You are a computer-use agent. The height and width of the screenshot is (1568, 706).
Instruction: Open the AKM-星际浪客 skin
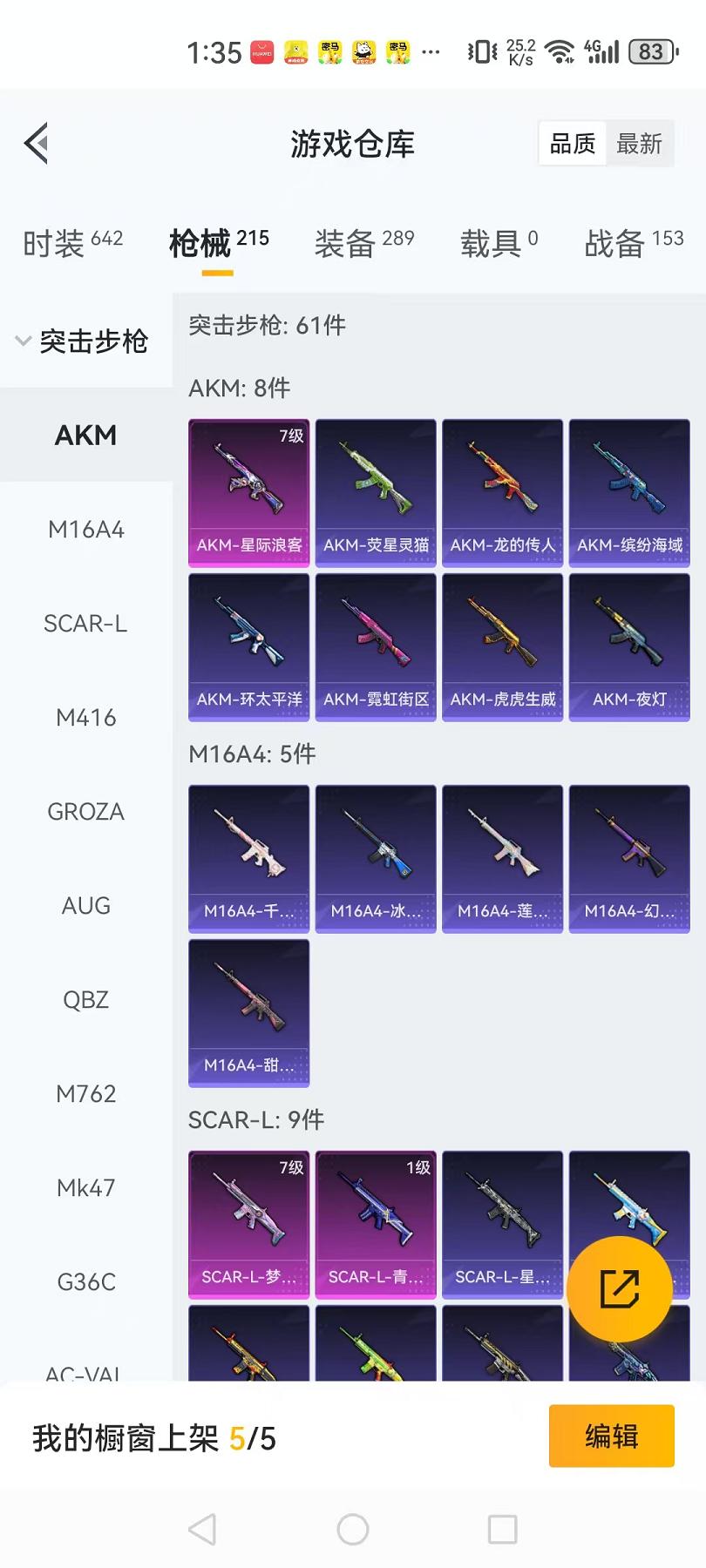pos(249,493)
